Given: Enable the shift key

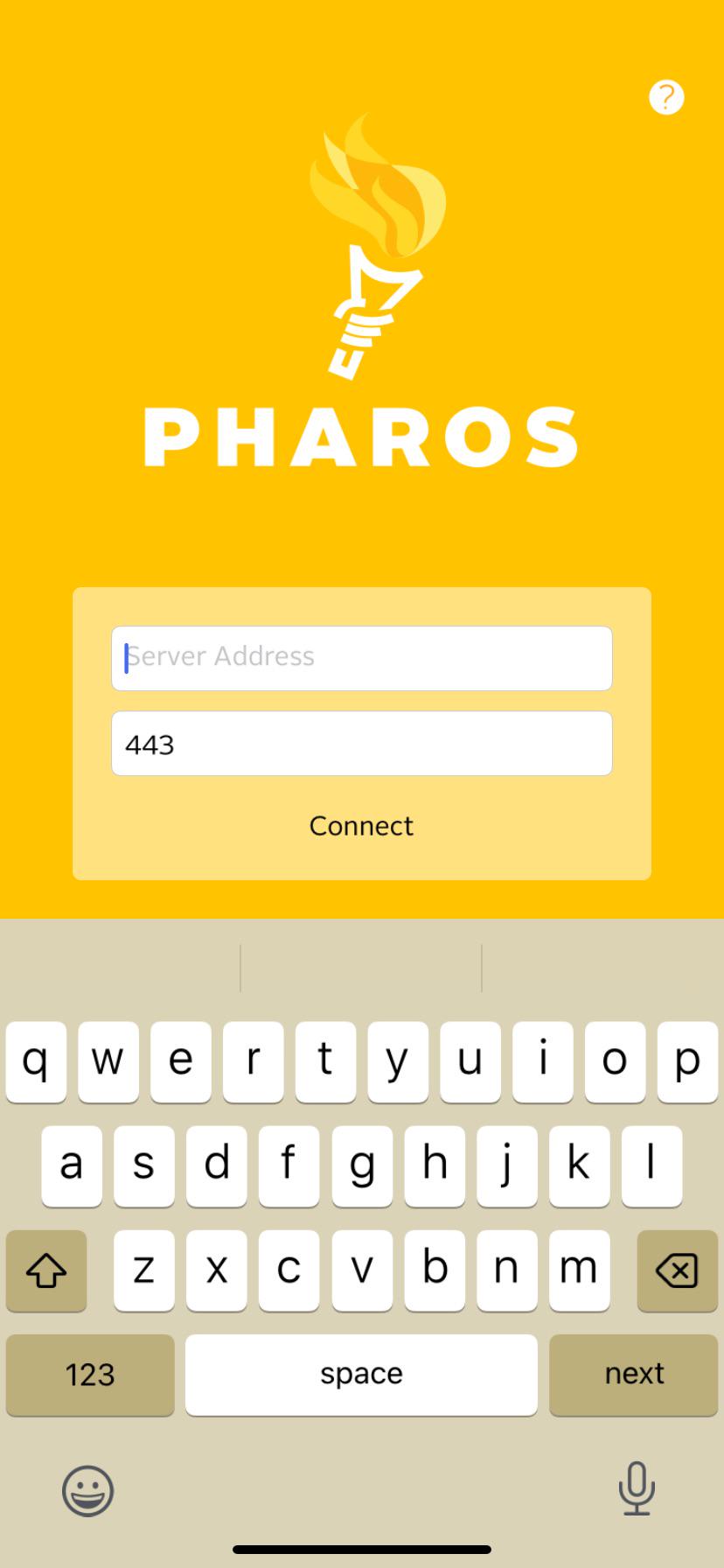Looking at the screenshot, I should tap(46, 1270).
